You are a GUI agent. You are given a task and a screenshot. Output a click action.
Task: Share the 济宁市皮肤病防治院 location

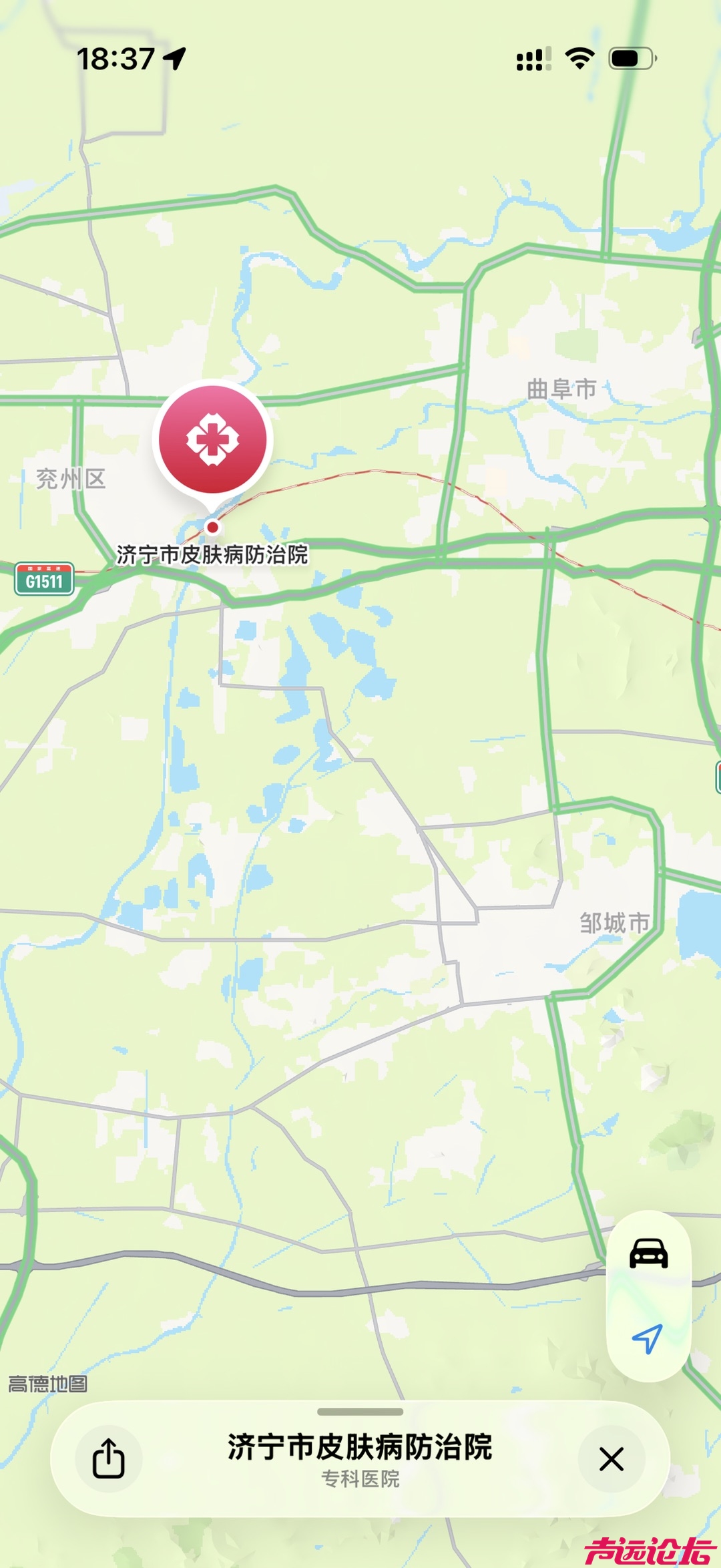[x=109, y=1459]
